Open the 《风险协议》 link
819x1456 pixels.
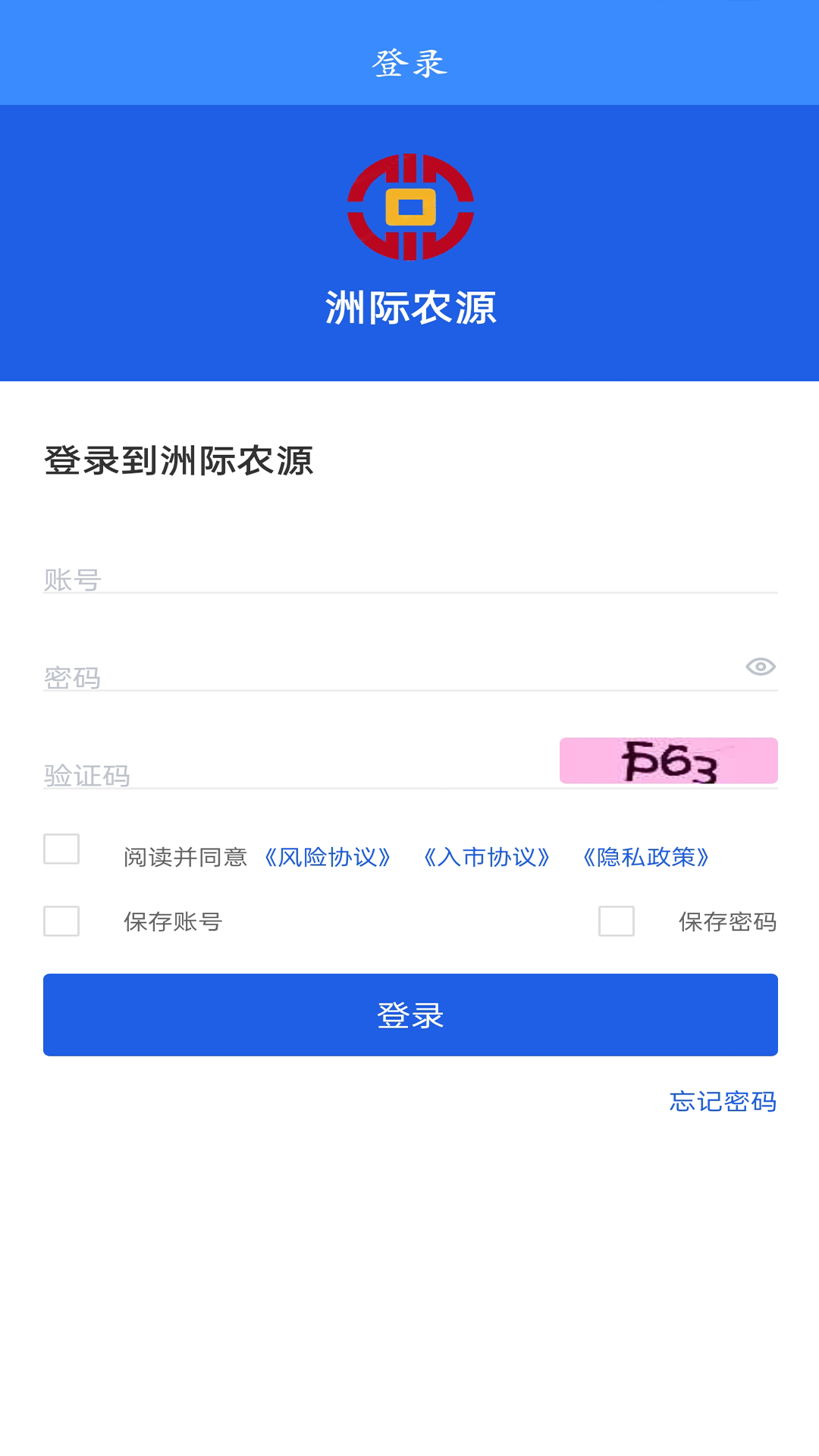pyautogui.click(x=328, y=856)
